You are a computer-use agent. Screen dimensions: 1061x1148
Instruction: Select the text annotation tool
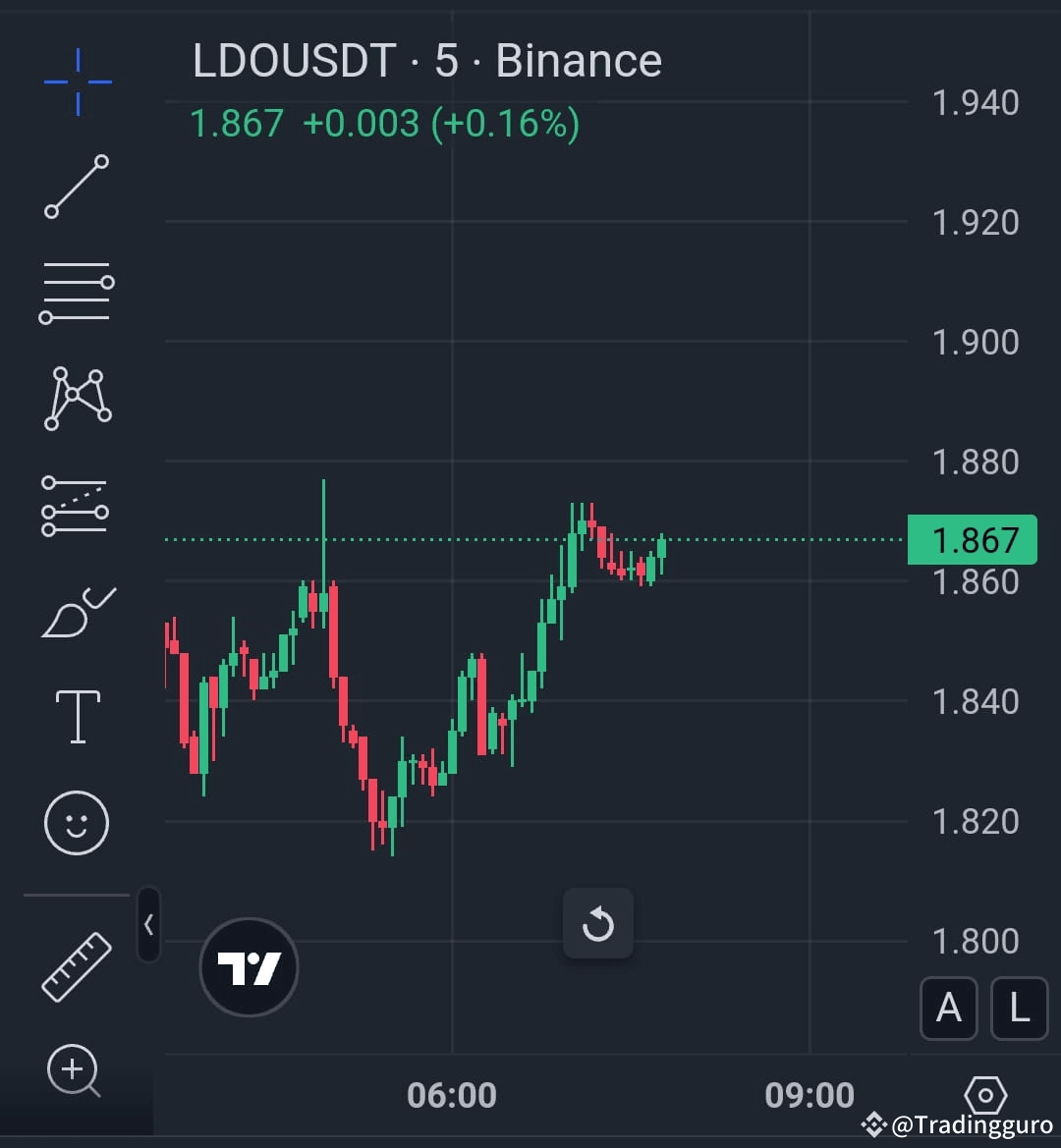[77, 715]
